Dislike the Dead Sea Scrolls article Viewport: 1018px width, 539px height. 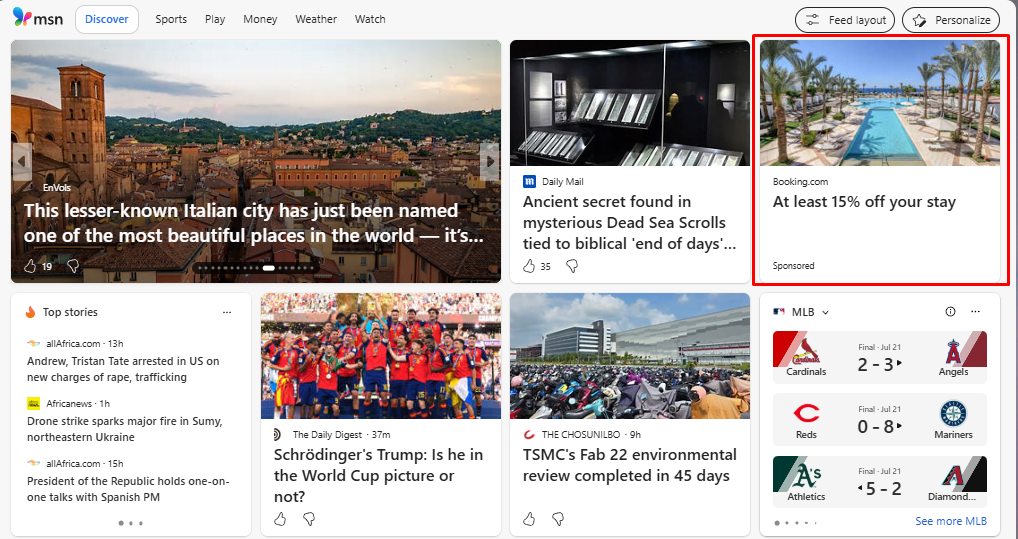[x=572, y=266]
